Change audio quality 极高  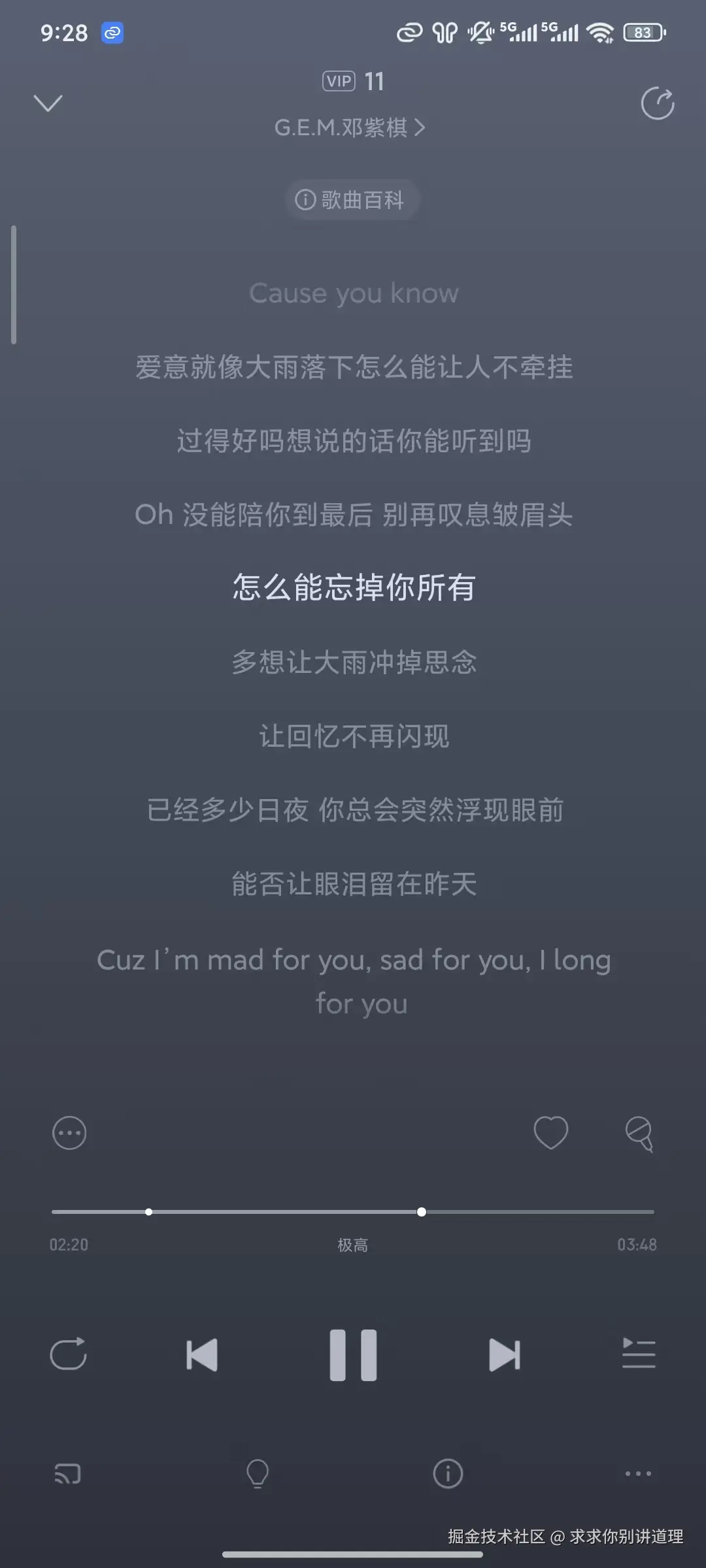pos(352,1245)
